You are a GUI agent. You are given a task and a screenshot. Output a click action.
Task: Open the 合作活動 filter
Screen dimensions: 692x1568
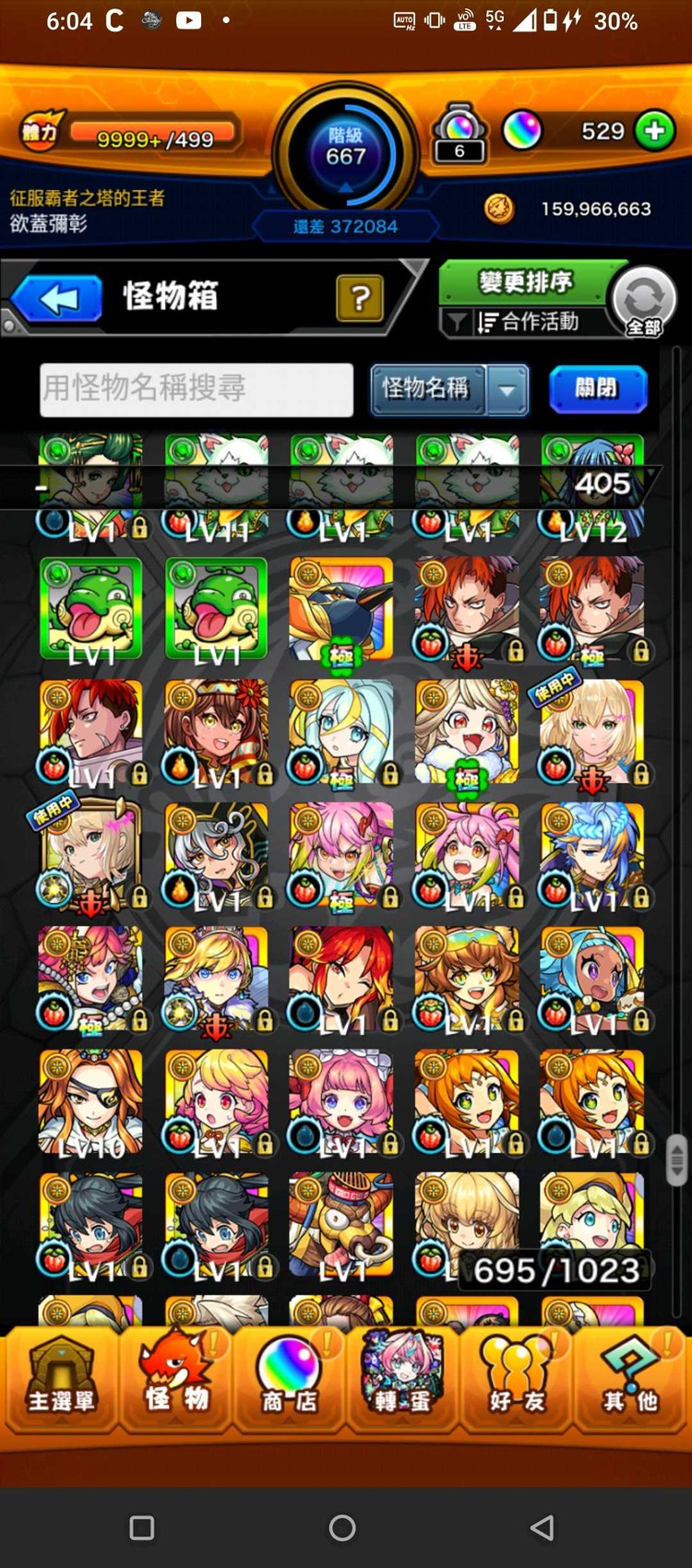(x=529, y=322)
